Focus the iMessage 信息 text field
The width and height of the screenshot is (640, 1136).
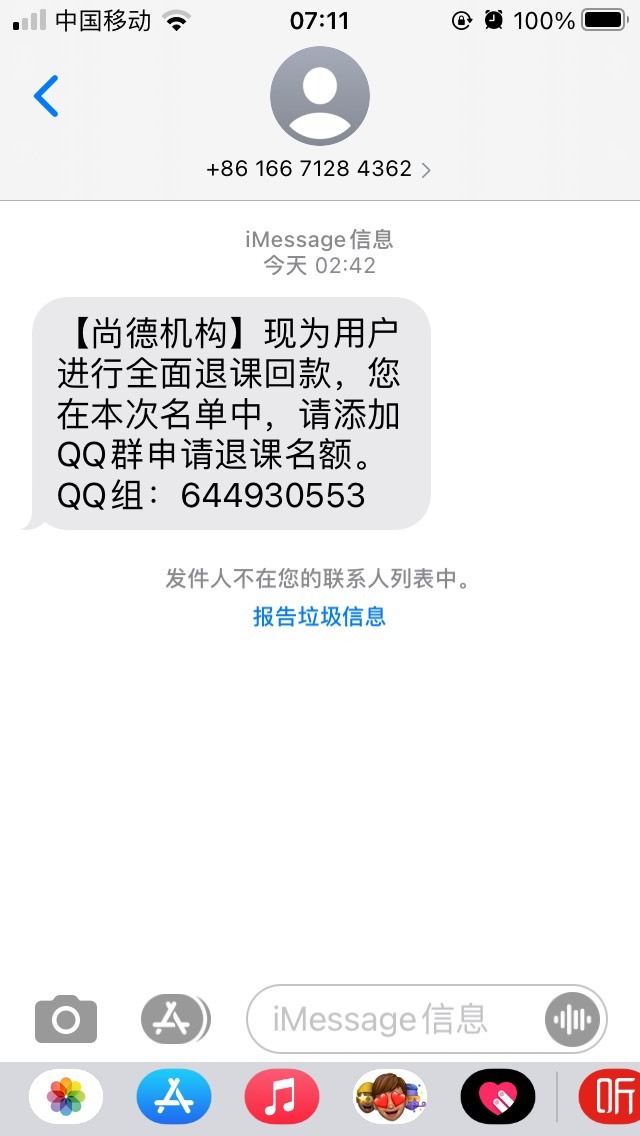[395, 1019]
